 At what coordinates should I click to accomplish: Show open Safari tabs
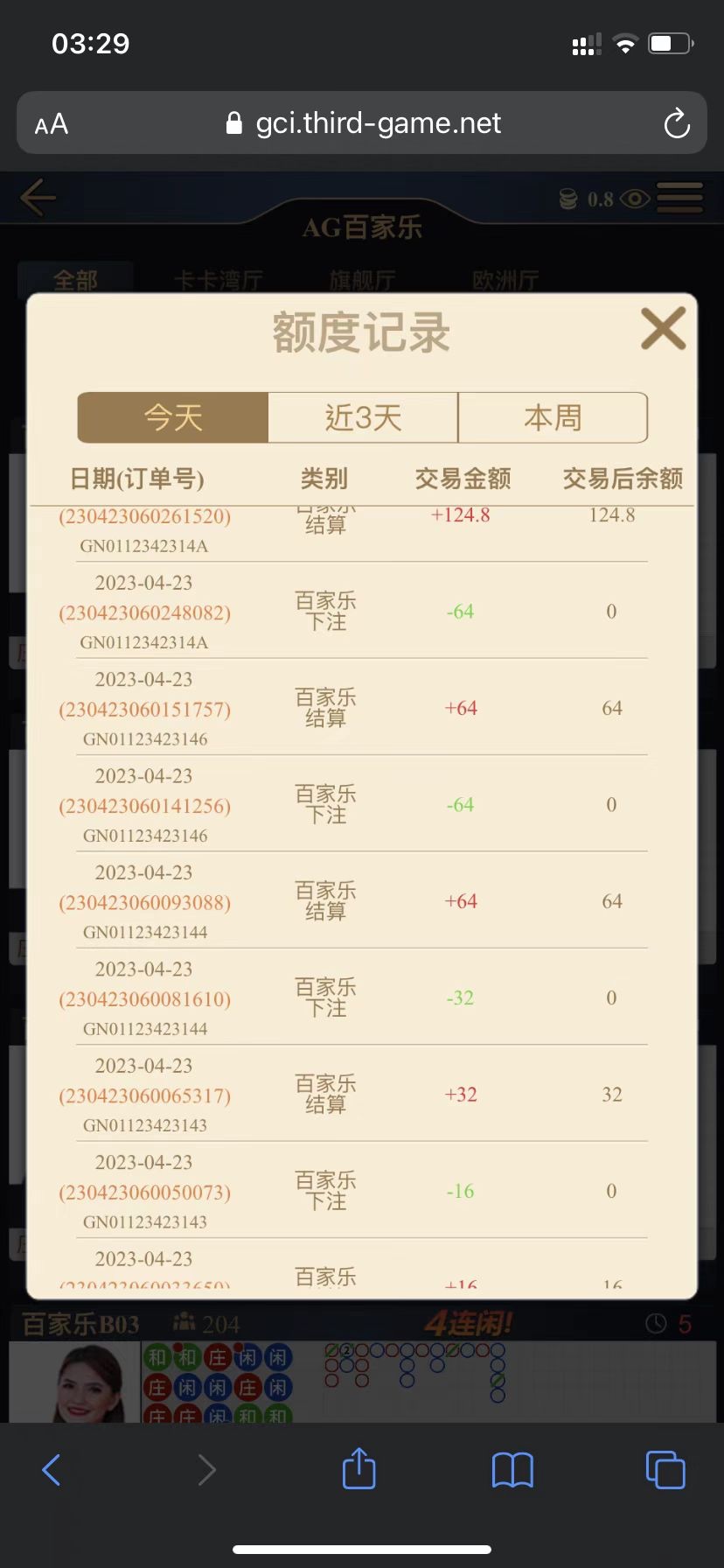[x=665, y=1470]
